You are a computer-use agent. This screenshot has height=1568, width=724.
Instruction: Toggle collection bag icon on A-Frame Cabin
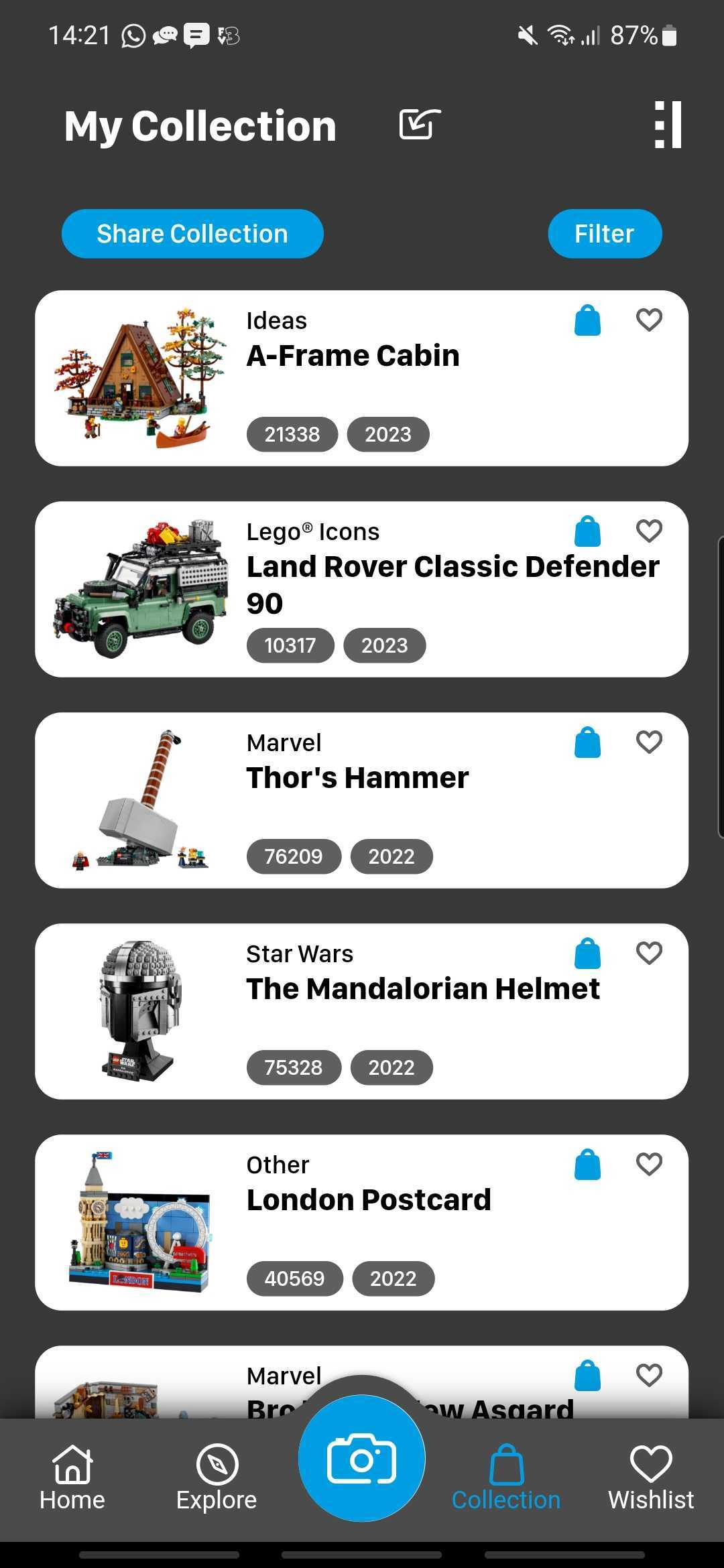click(x=587, y=320)
